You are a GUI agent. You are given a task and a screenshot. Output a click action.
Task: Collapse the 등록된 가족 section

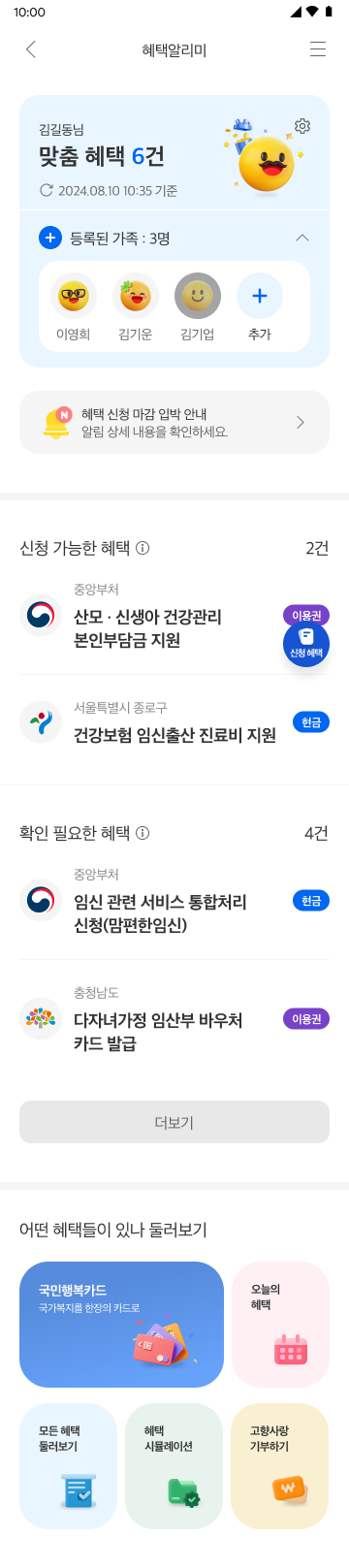302,238
